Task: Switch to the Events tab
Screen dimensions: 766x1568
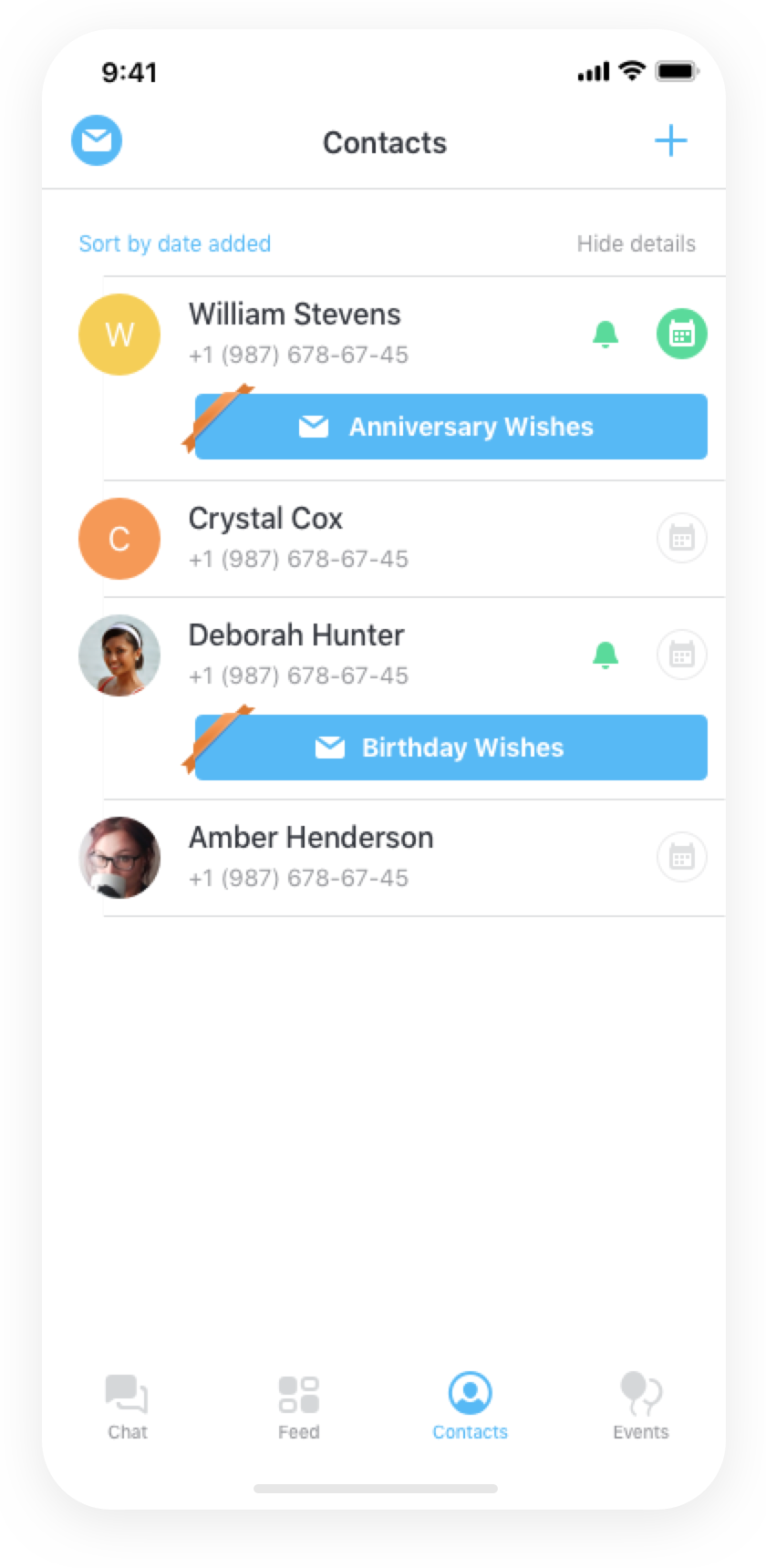Action: (x=640, y=1408)
